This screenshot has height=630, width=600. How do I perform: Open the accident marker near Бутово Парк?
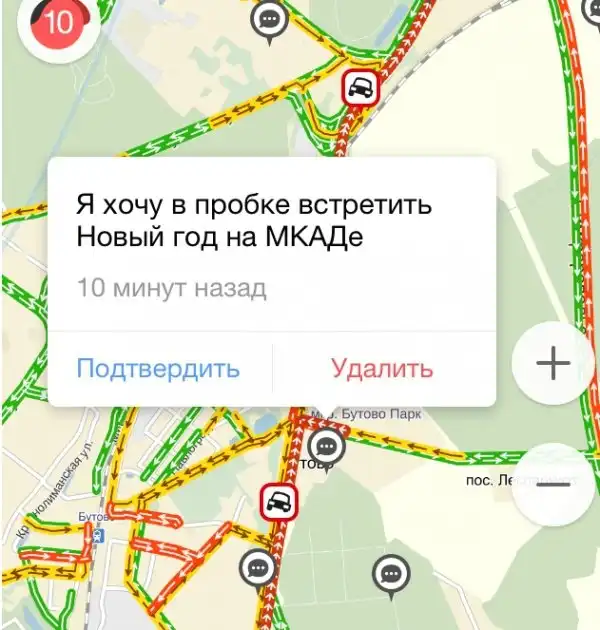point(282,501)
